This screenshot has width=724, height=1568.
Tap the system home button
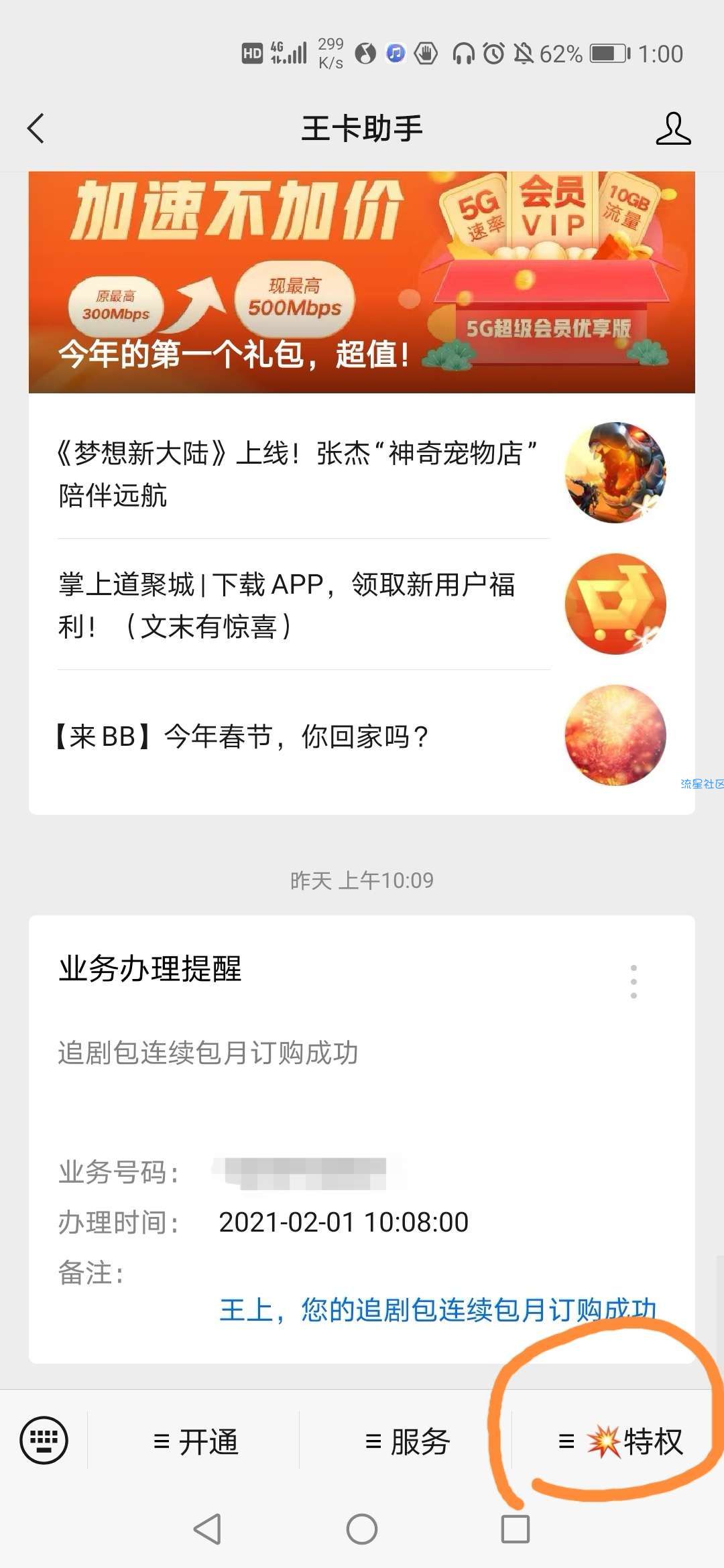point(362,1529)
